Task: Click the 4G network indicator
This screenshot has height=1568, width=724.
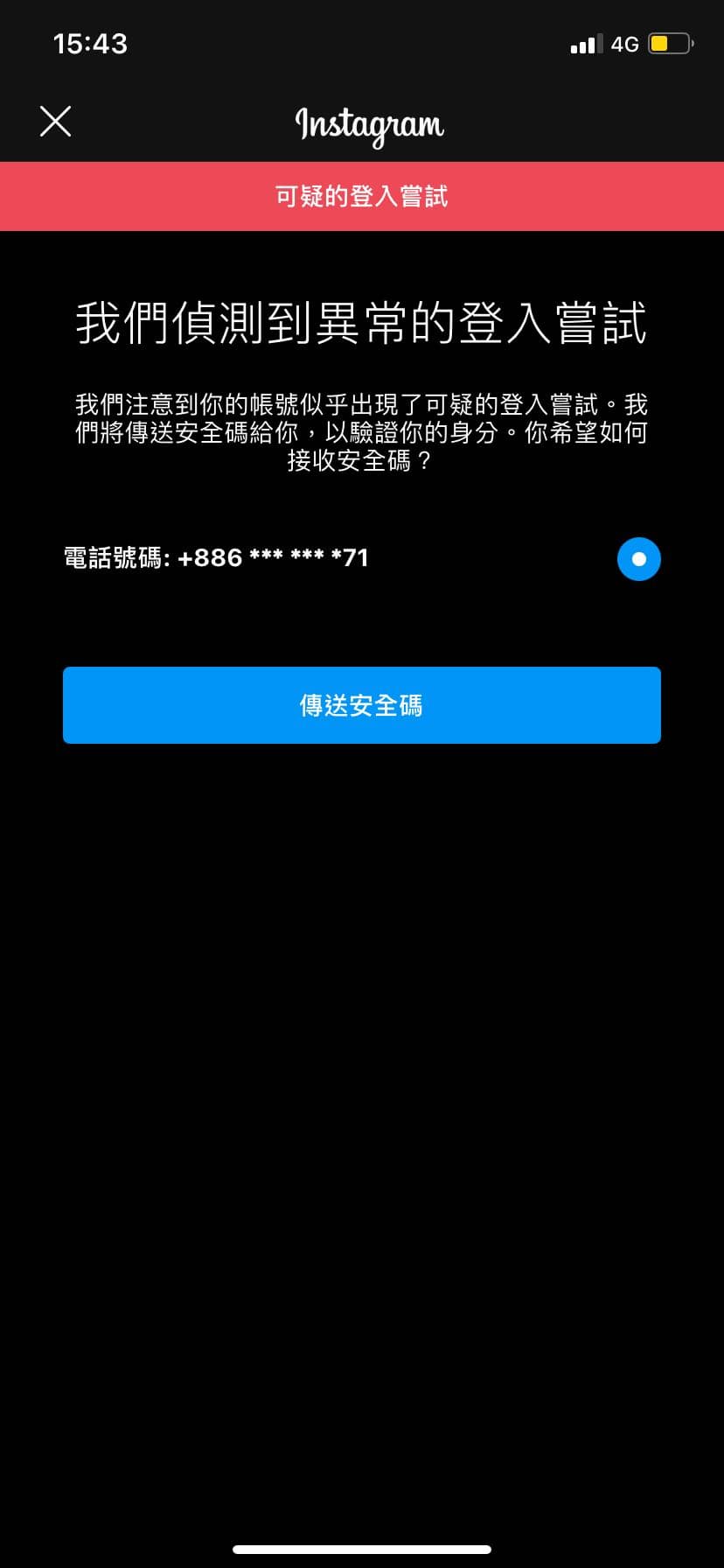Action: pos(626,43)
